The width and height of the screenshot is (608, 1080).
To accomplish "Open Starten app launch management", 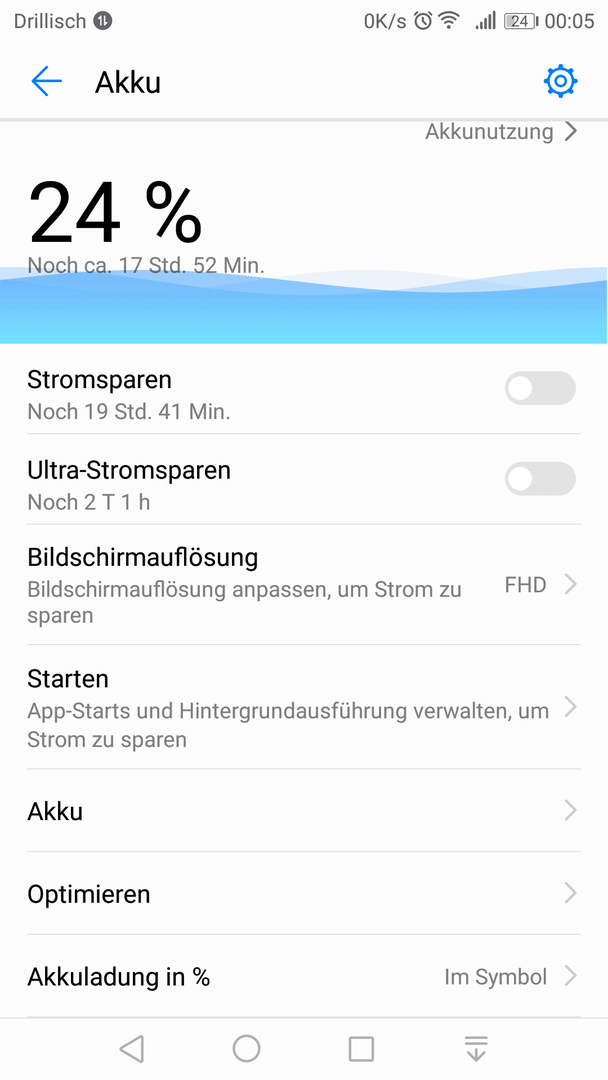I will (x=304, y=707).
